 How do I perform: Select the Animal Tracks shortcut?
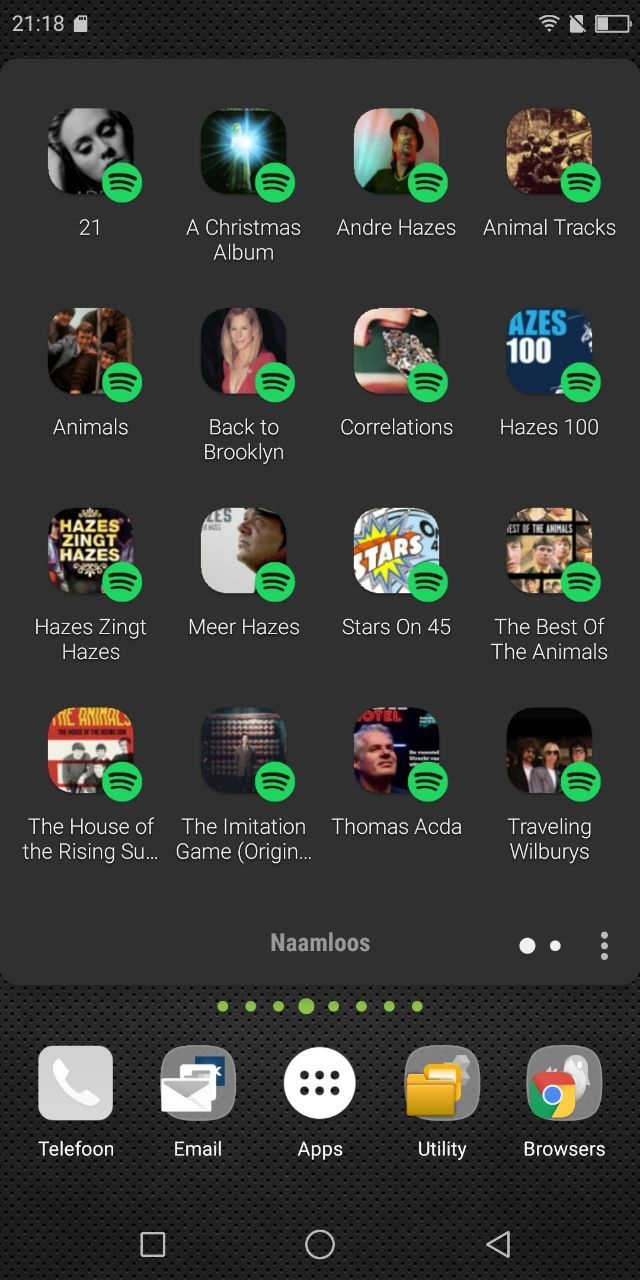coord(549,153)
